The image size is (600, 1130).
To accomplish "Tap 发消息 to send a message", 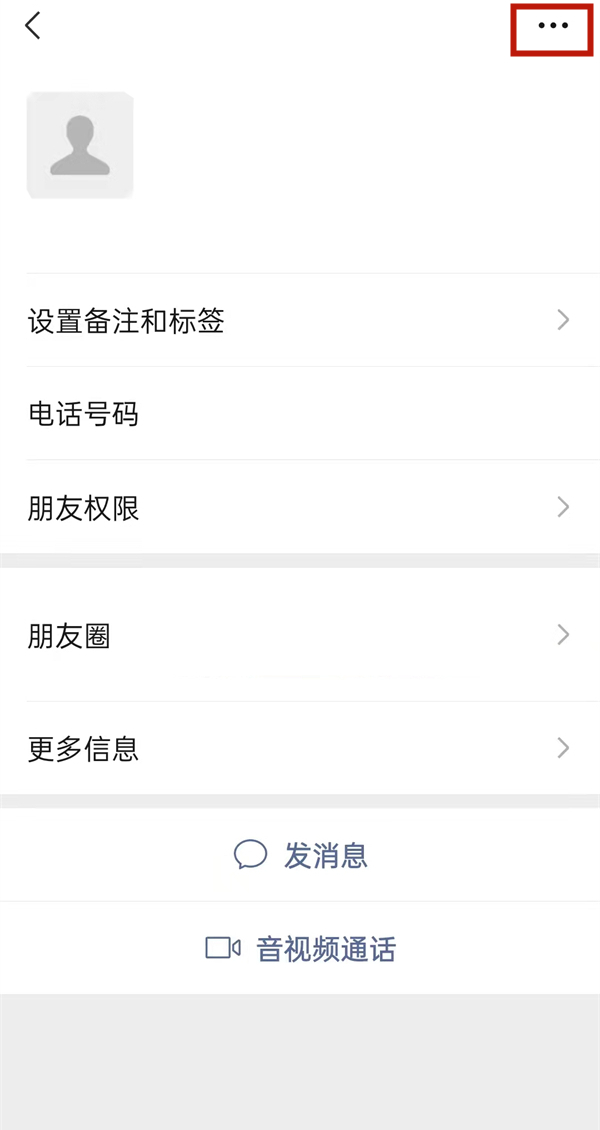I will click(x=300, y=855).
